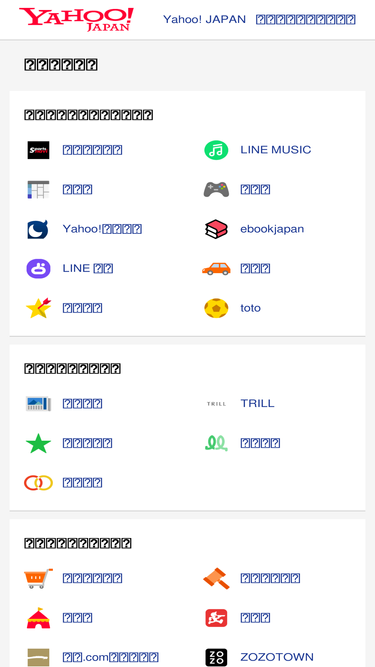The width and height of the screenshot is (375, 667).
Task: Open the link next to the two rings icon
Action: pos(82,482)
